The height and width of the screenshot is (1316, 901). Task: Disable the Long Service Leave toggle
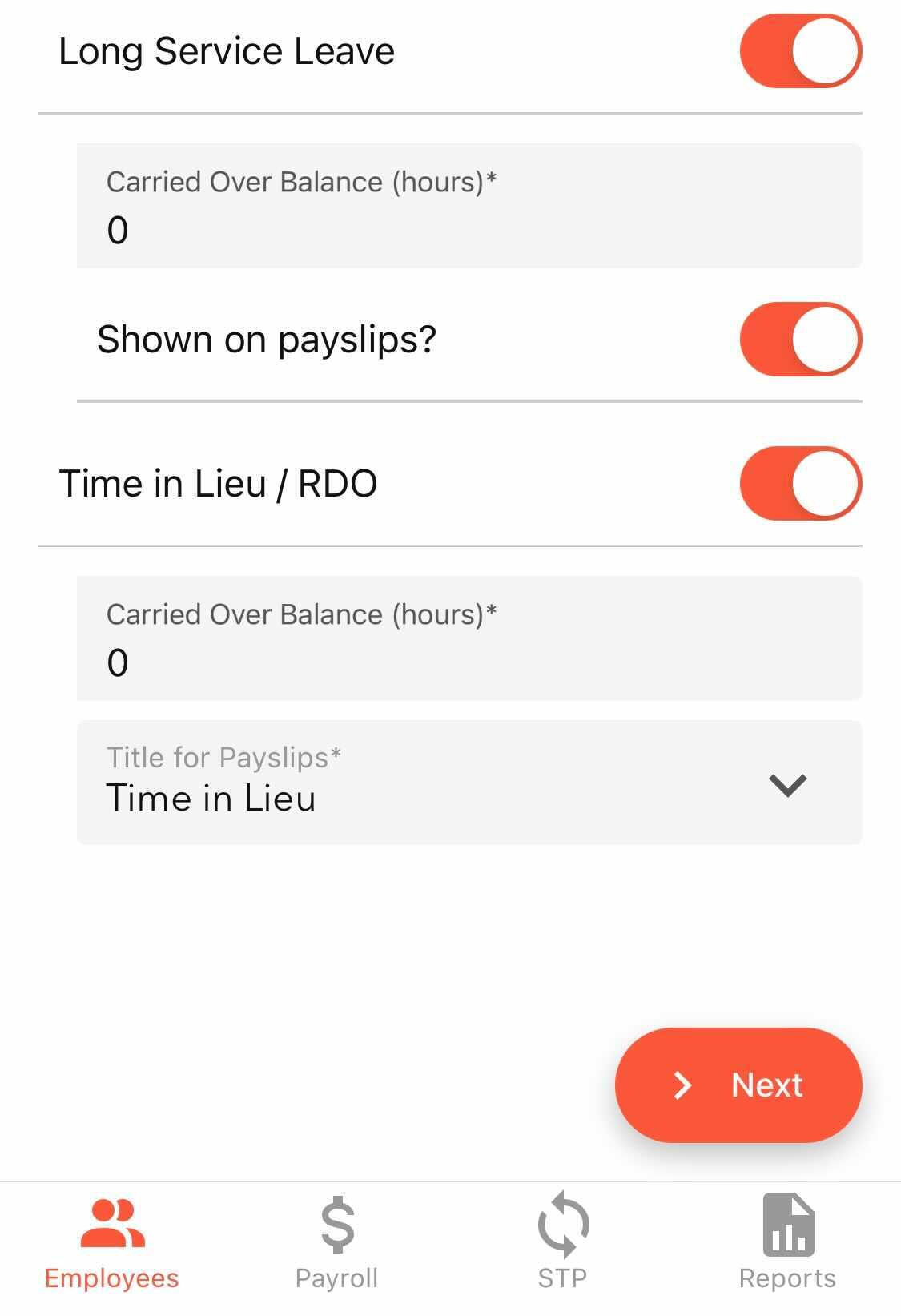tap(800, 51)
